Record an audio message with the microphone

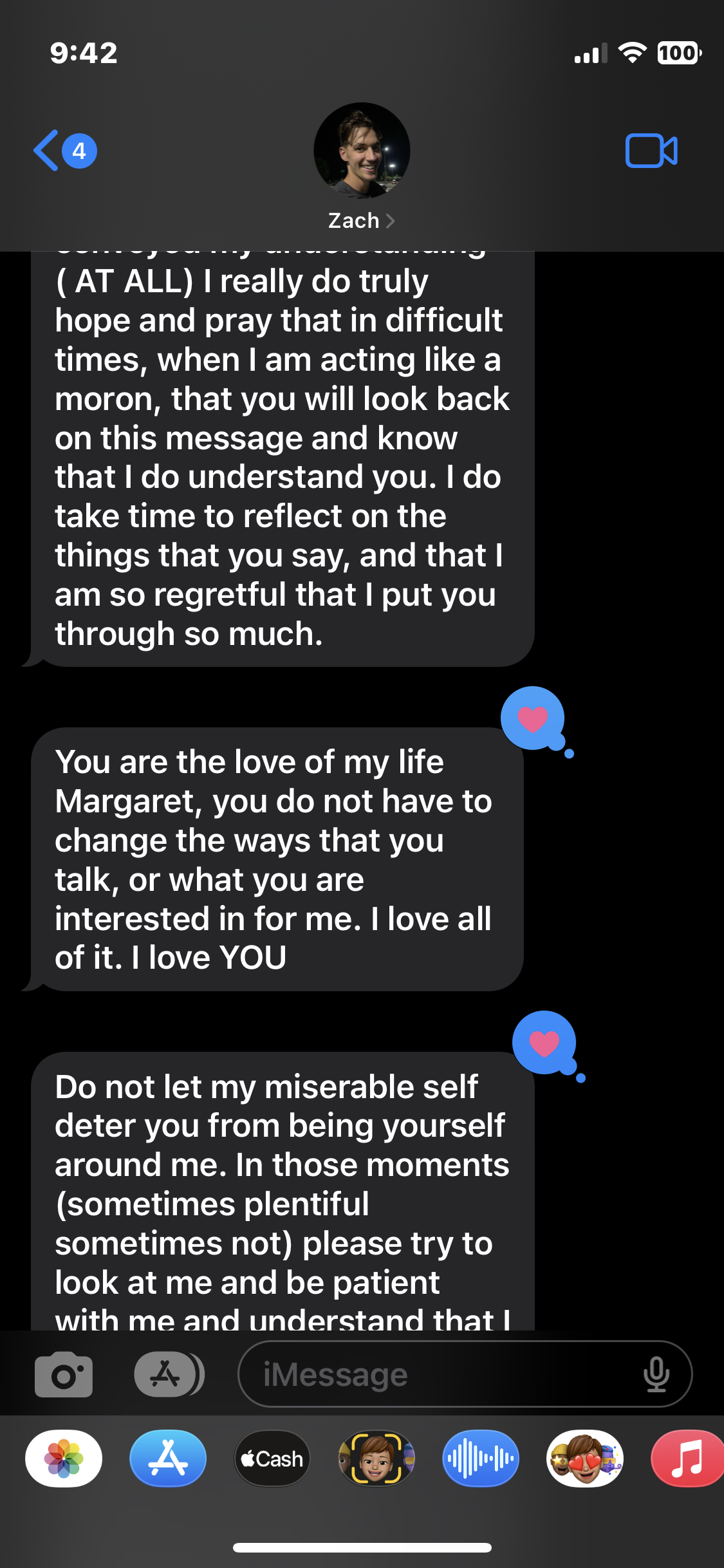656,1374
